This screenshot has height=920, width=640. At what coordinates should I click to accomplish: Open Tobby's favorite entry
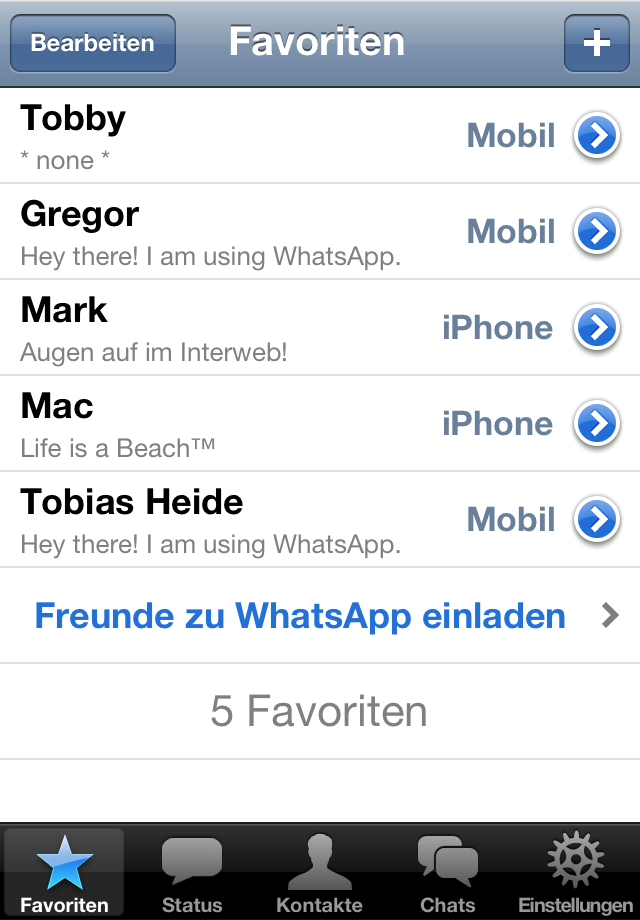point(240,136)
